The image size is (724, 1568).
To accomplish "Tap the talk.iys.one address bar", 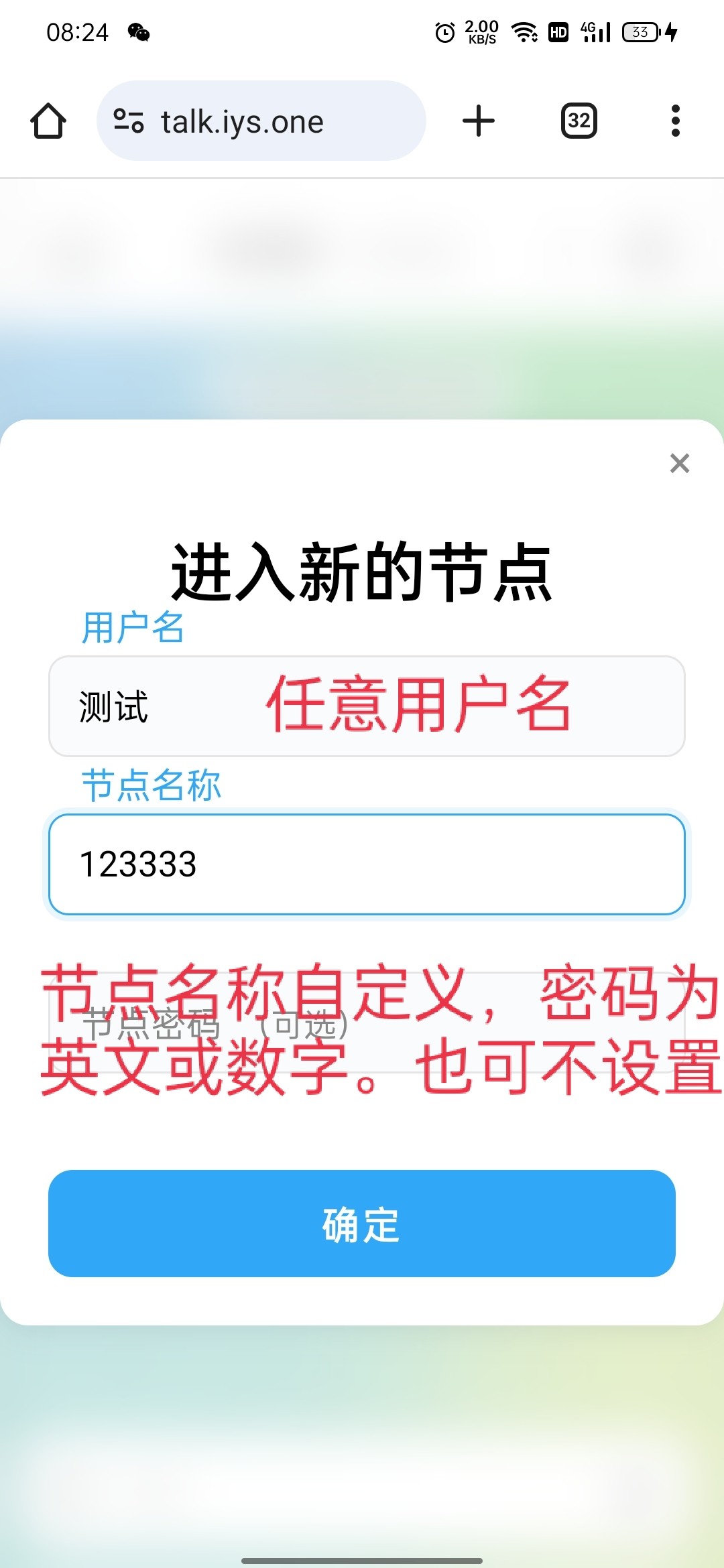I will (x=261, y=121).
